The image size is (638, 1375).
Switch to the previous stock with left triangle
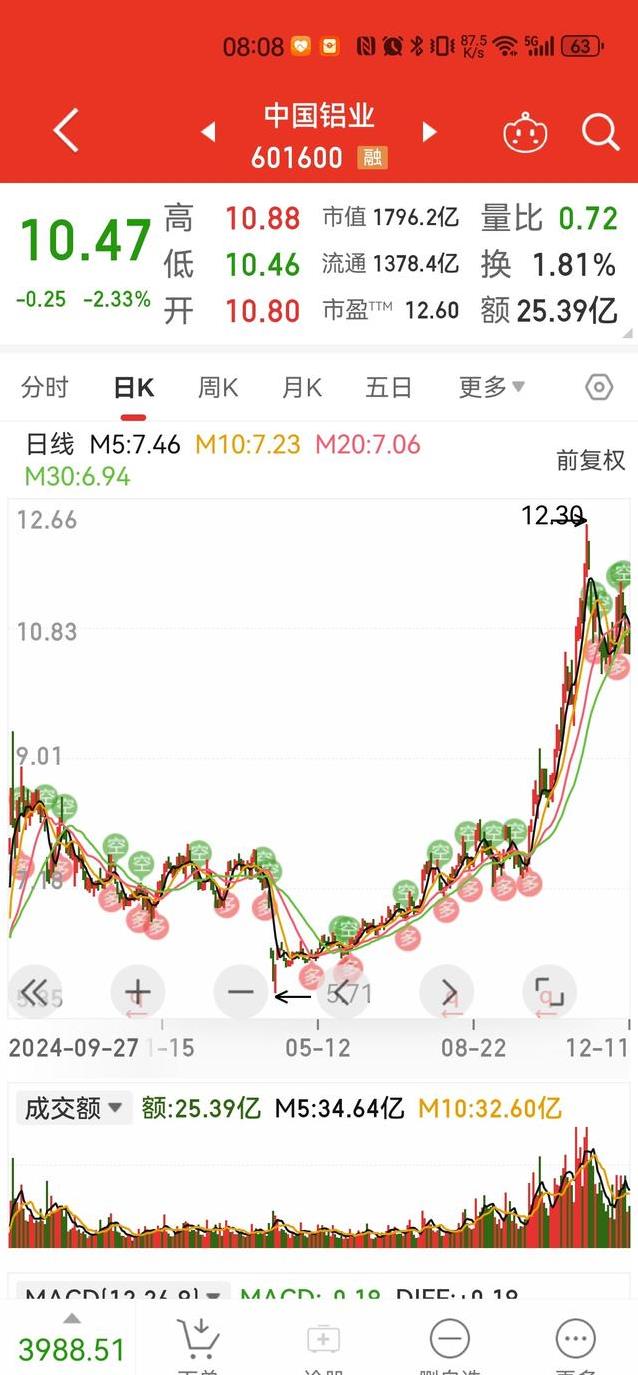208,132
